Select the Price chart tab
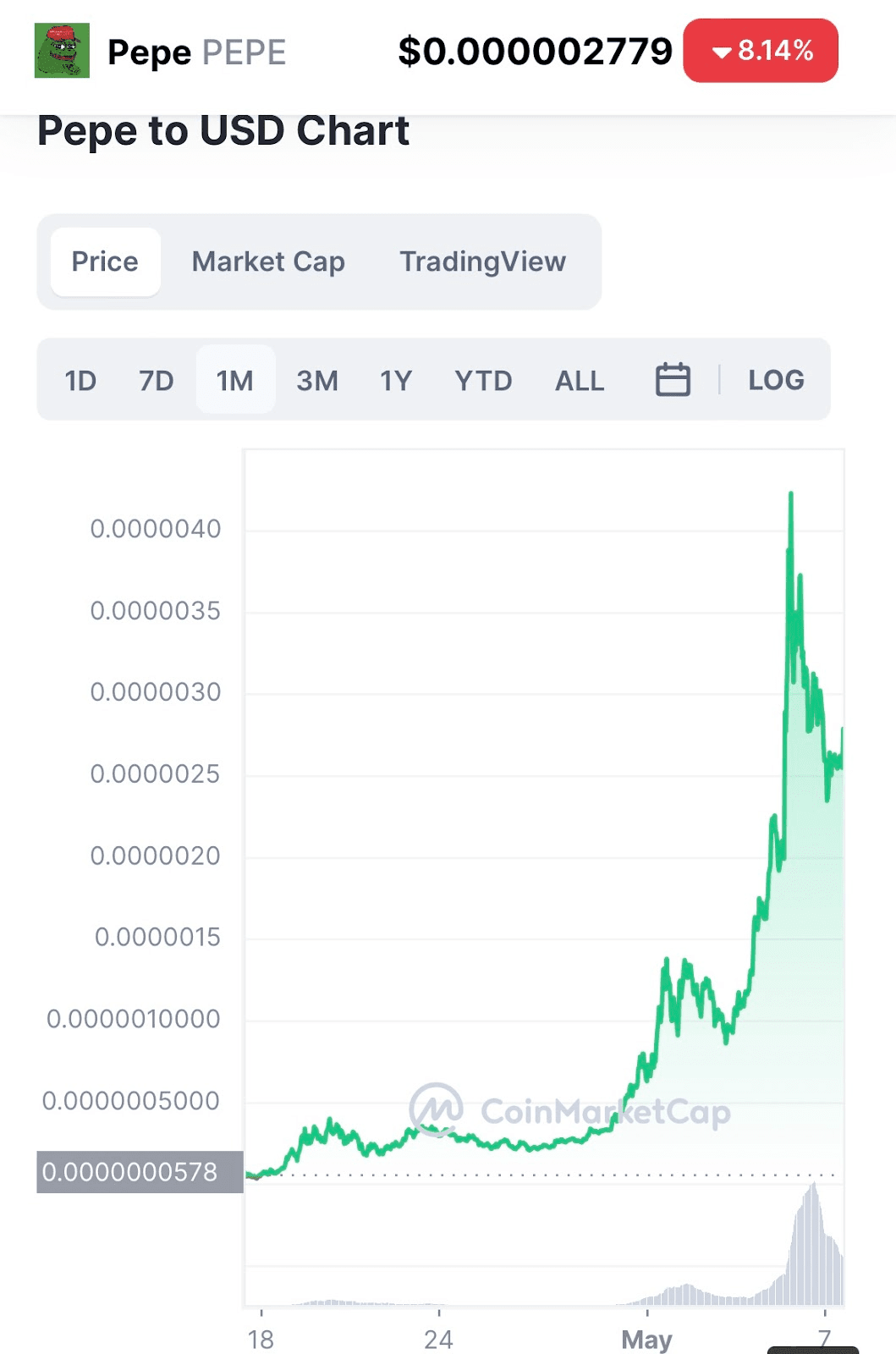The height and width of the screenshot is (1354, 896). pyautogui.click(x=105, y=261)
